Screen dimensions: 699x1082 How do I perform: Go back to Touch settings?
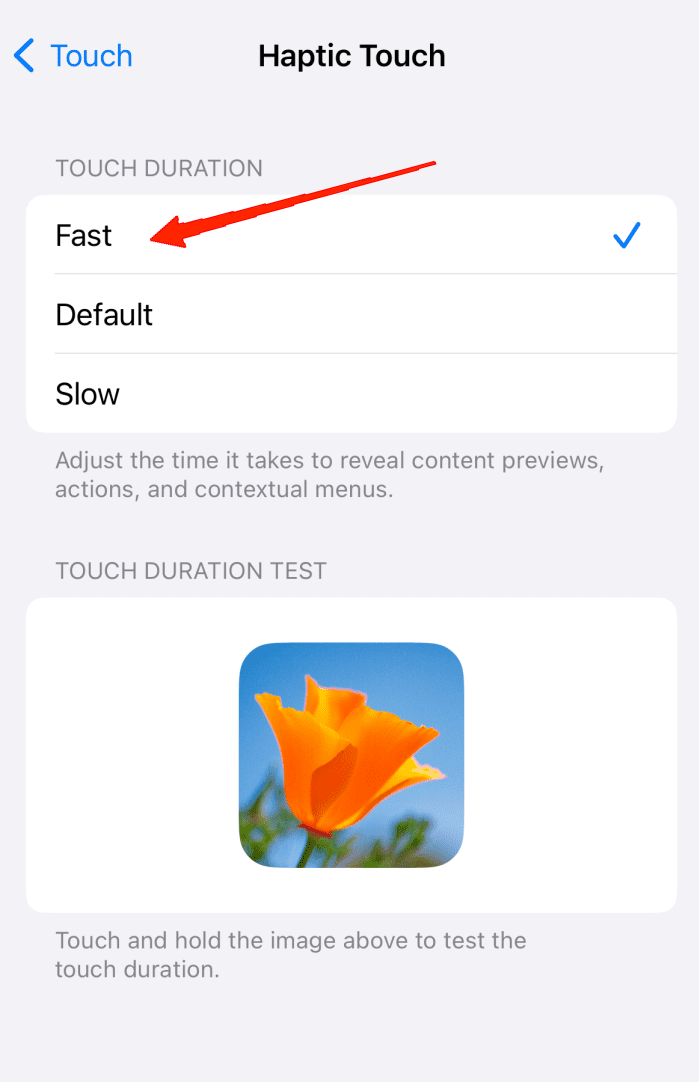[x=73, y=56]
